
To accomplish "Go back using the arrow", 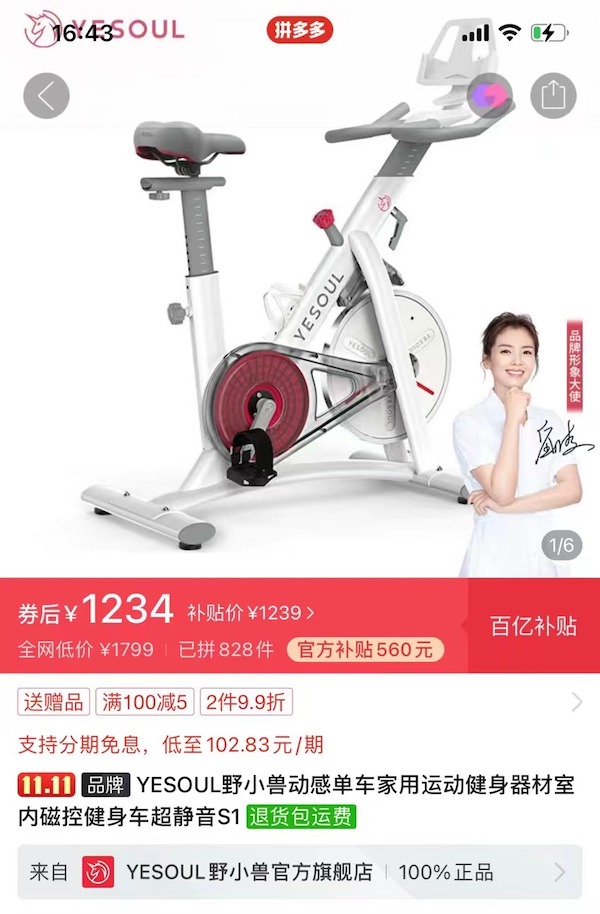I will 46,96.
